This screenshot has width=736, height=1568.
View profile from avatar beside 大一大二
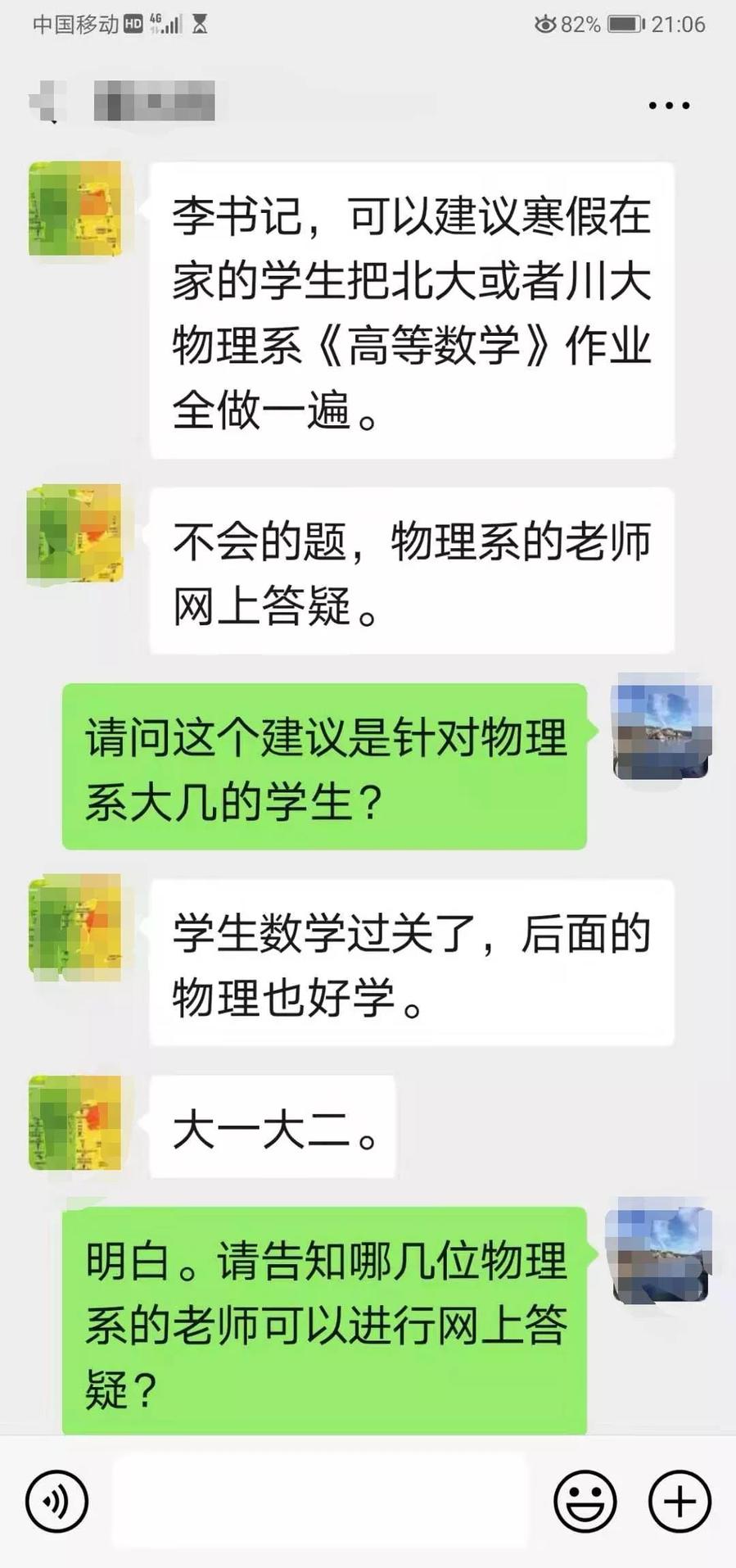[75, 1123]
